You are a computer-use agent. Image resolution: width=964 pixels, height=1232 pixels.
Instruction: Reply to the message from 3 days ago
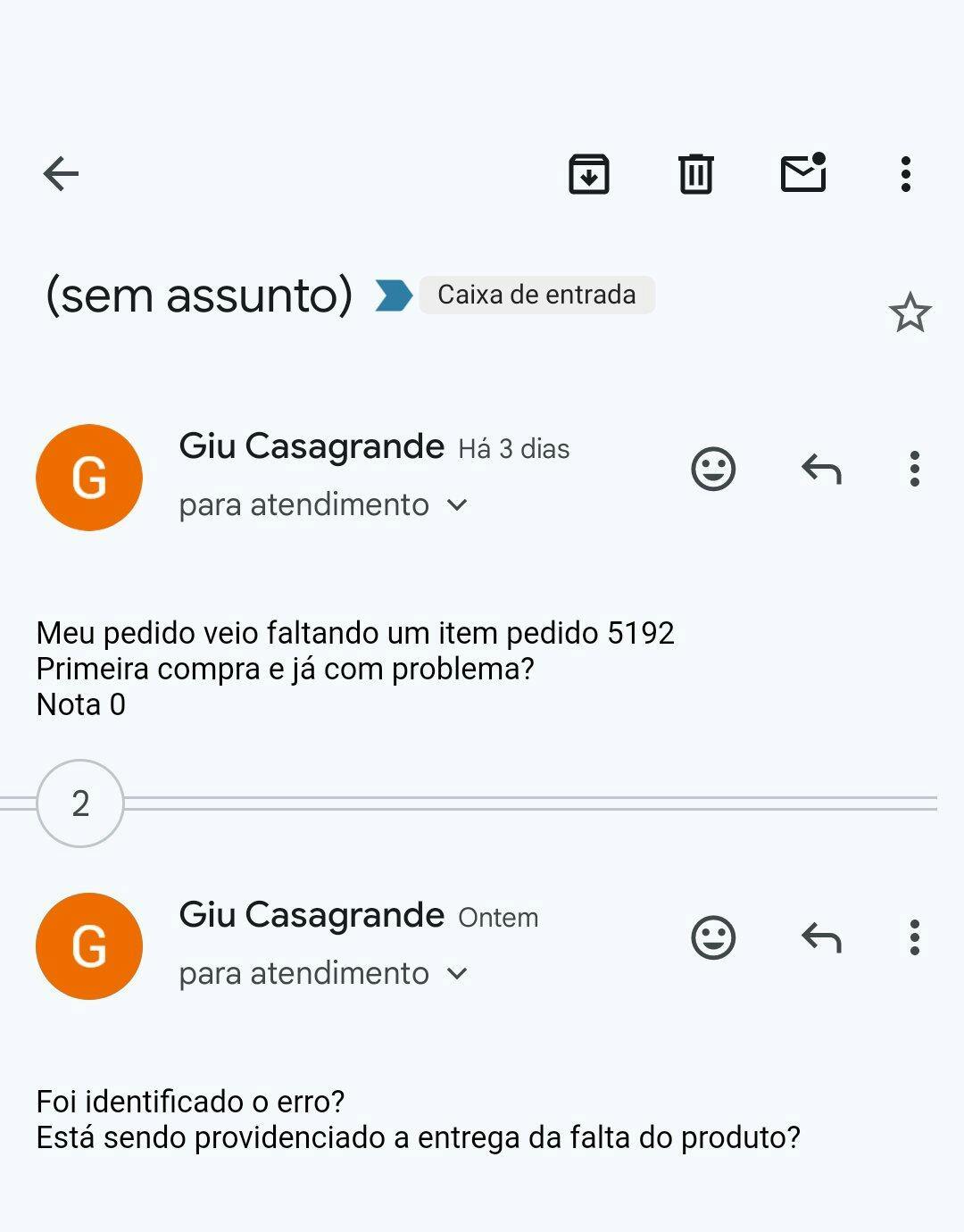[821, 469]
